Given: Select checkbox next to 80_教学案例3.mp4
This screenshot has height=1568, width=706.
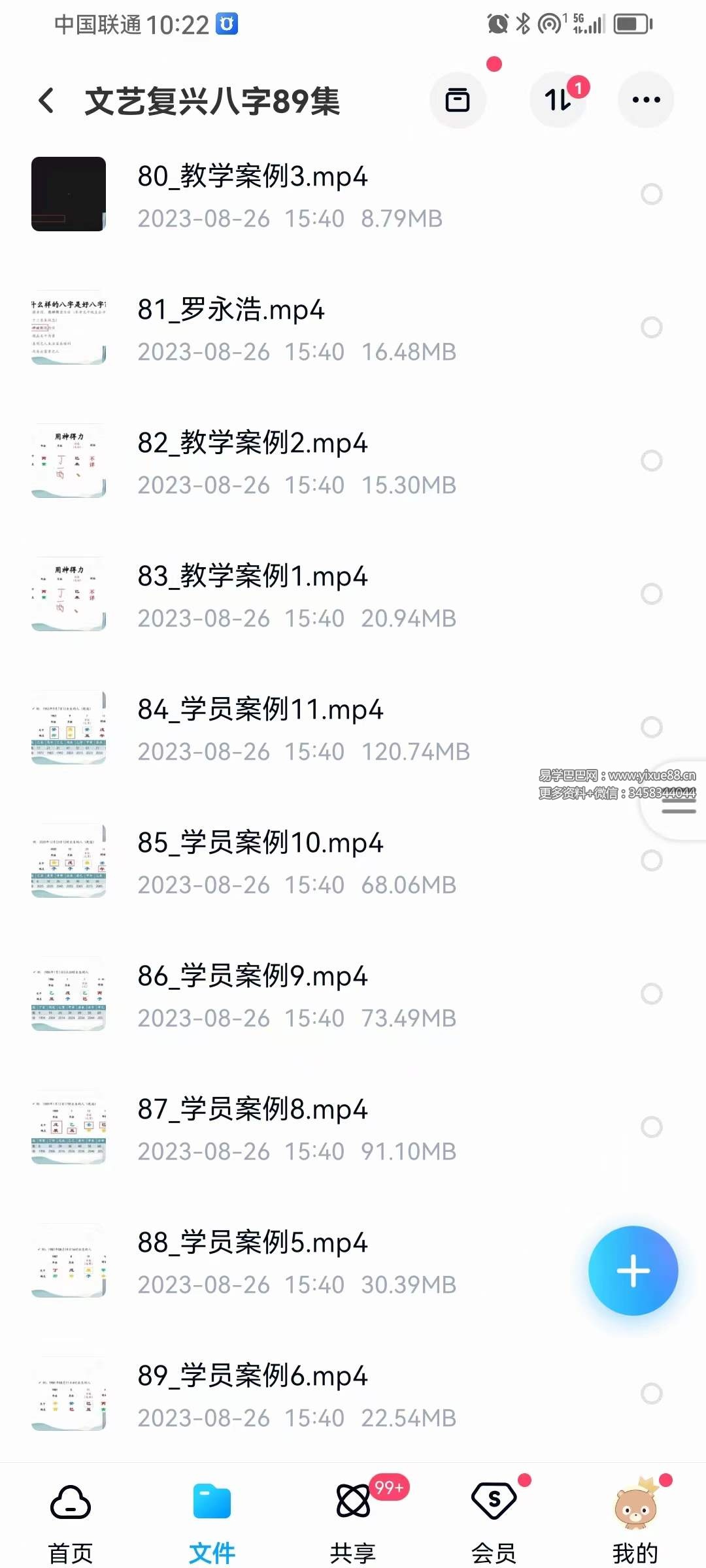Looking at the screenshot, I should coord(651,193).
